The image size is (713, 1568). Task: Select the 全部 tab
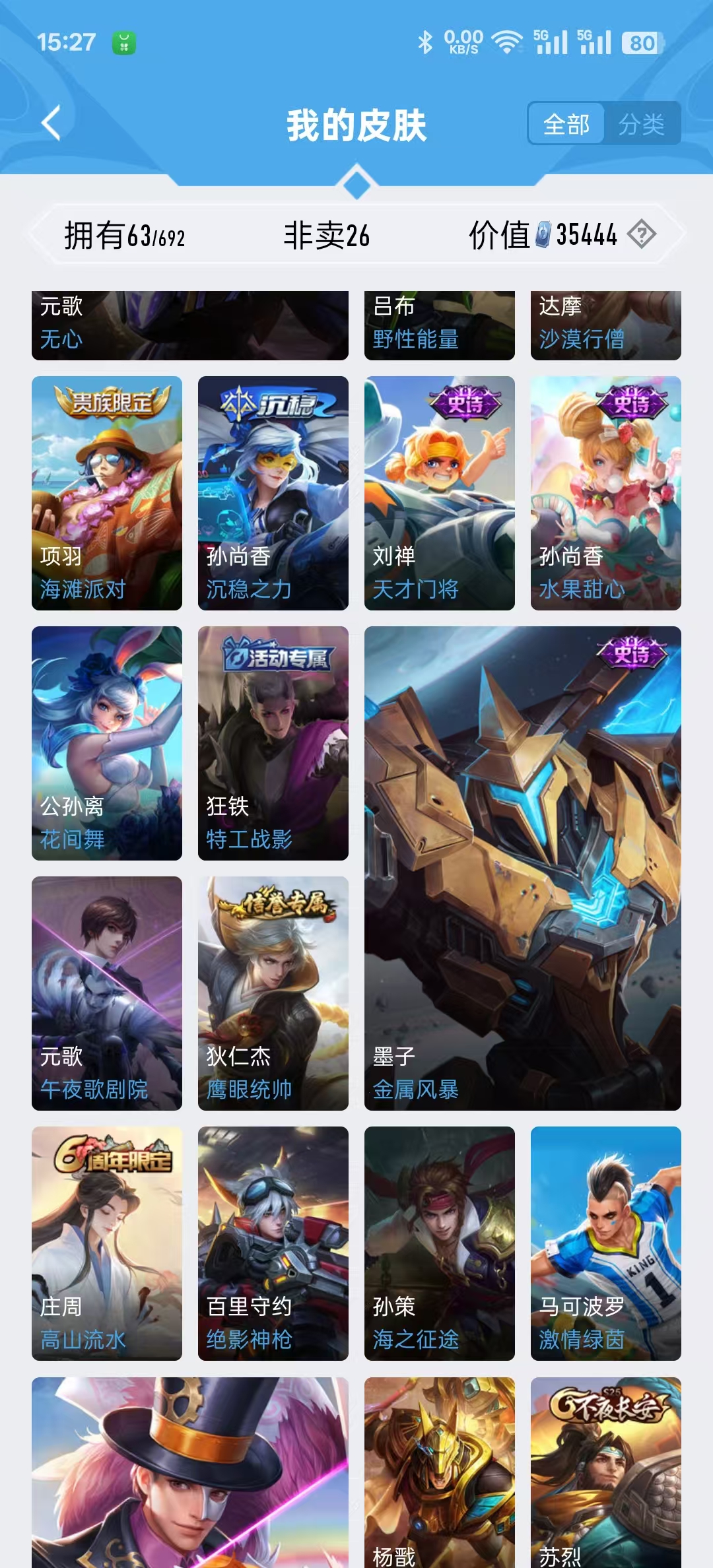pyautogui.click(x=566, y=124)
